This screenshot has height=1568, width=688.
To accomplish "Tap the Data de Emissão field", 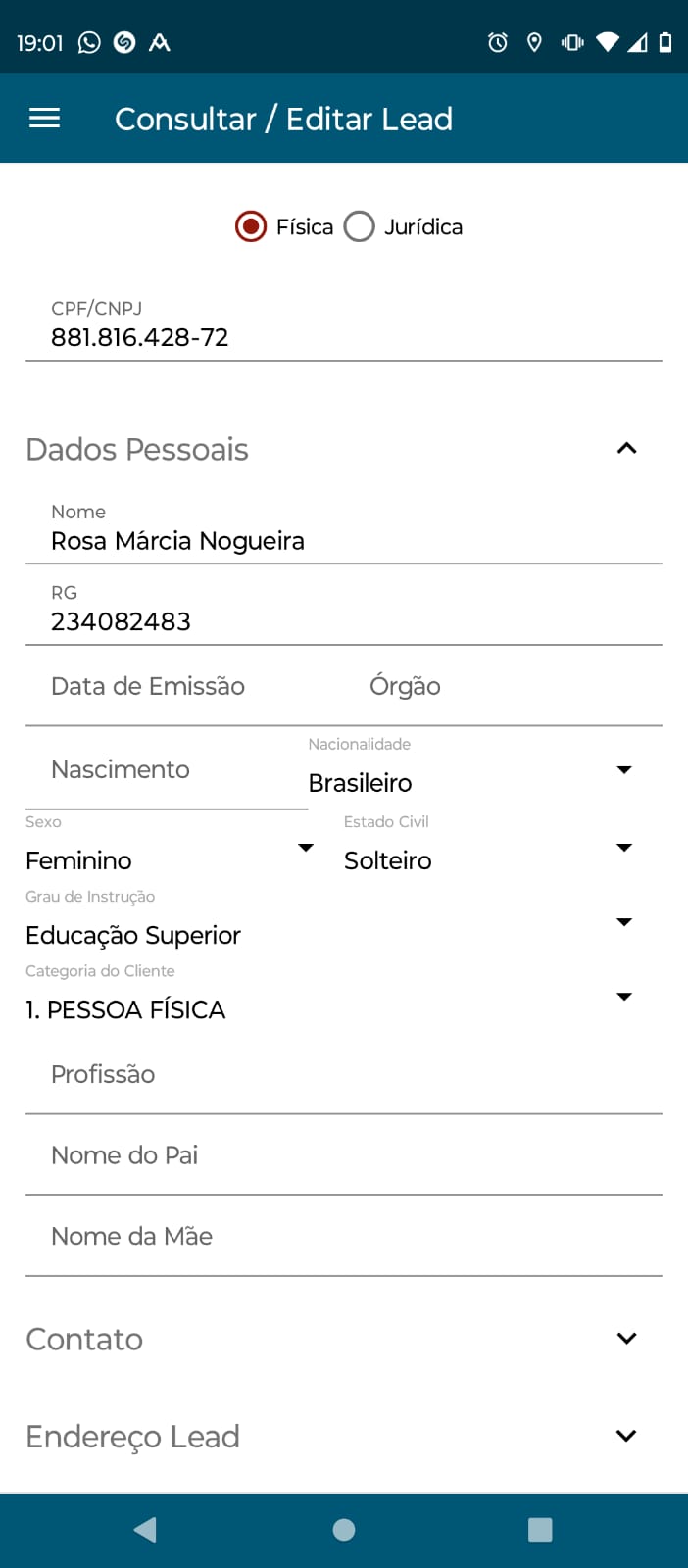I will [x=186, y=686].
